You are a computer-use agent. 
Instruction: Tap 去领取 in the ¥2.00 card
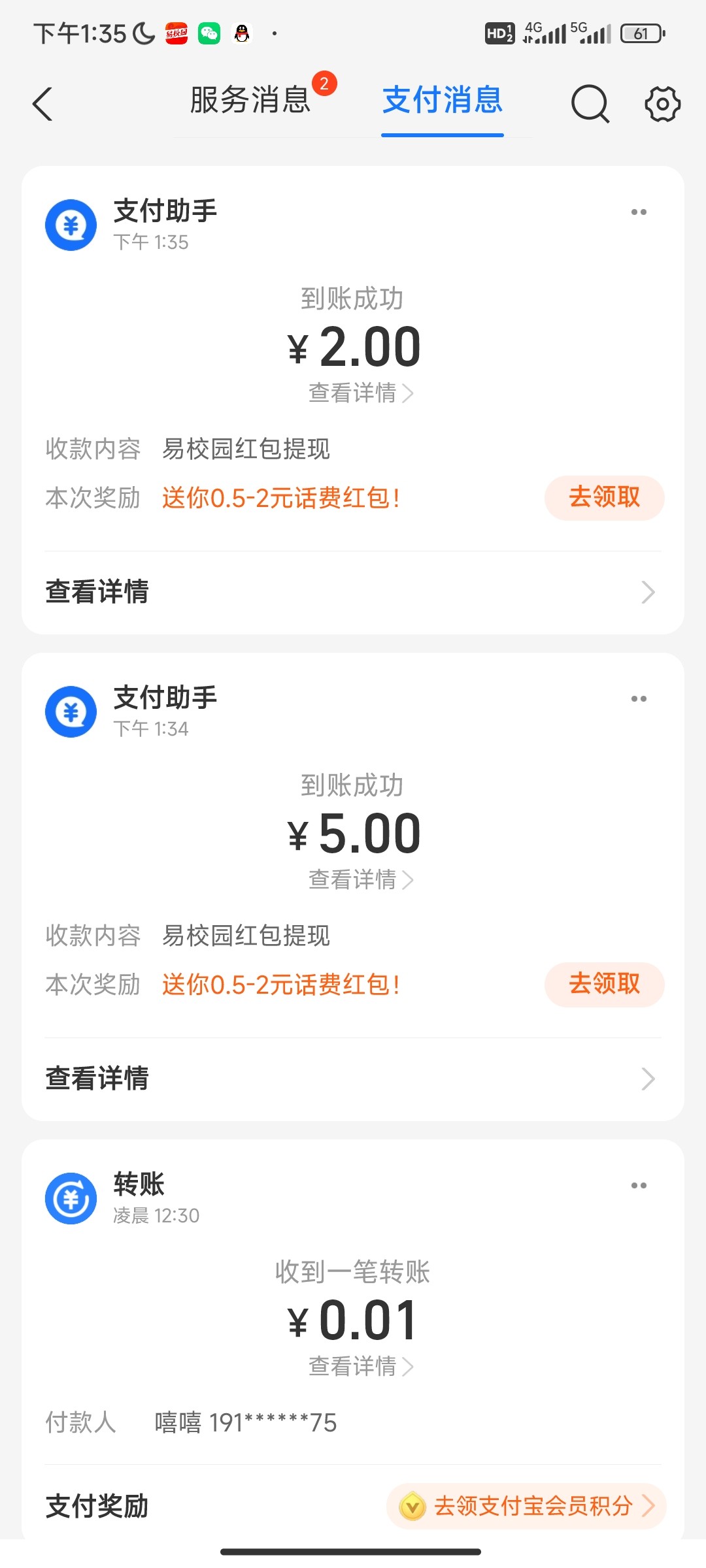(x=604, y=498)
